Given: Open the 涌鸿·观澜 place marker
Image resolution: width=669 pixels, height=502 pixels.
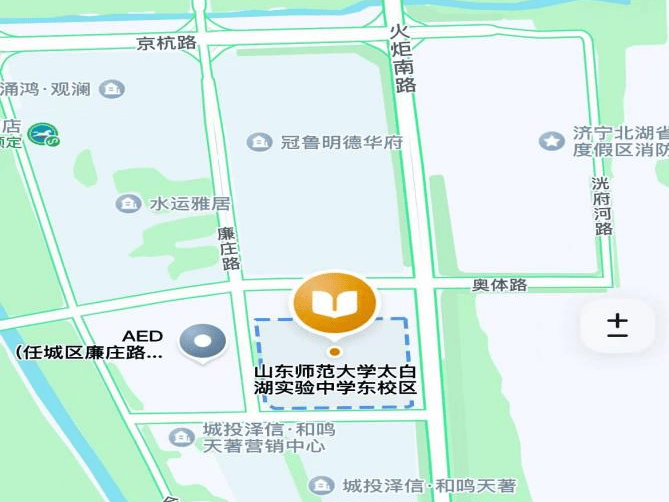Looking at the screenshot, I should tap(113, 89).
